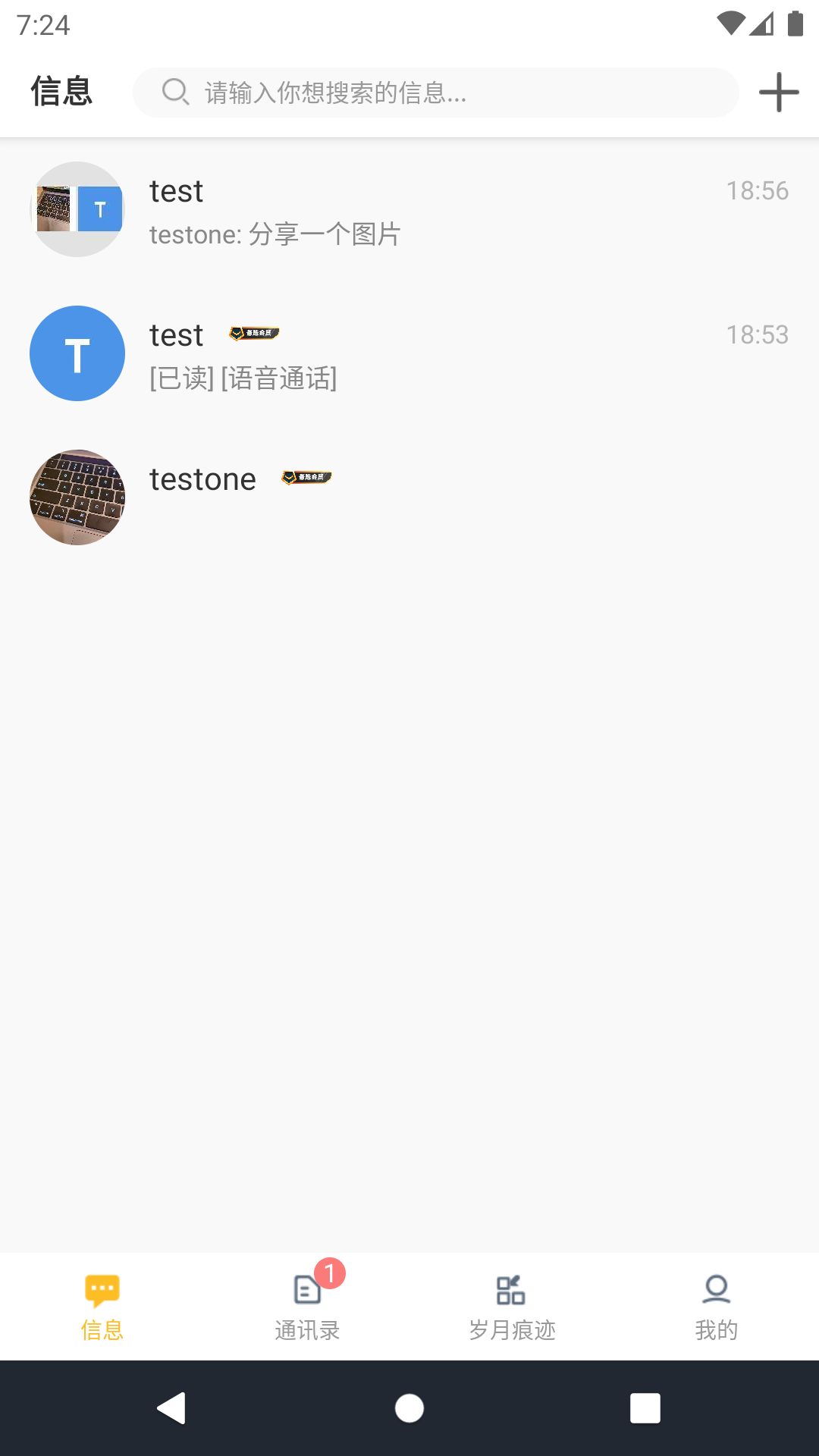Go back with the system back button
The width and height of the screenshot is (819, 1456).
172,1408
